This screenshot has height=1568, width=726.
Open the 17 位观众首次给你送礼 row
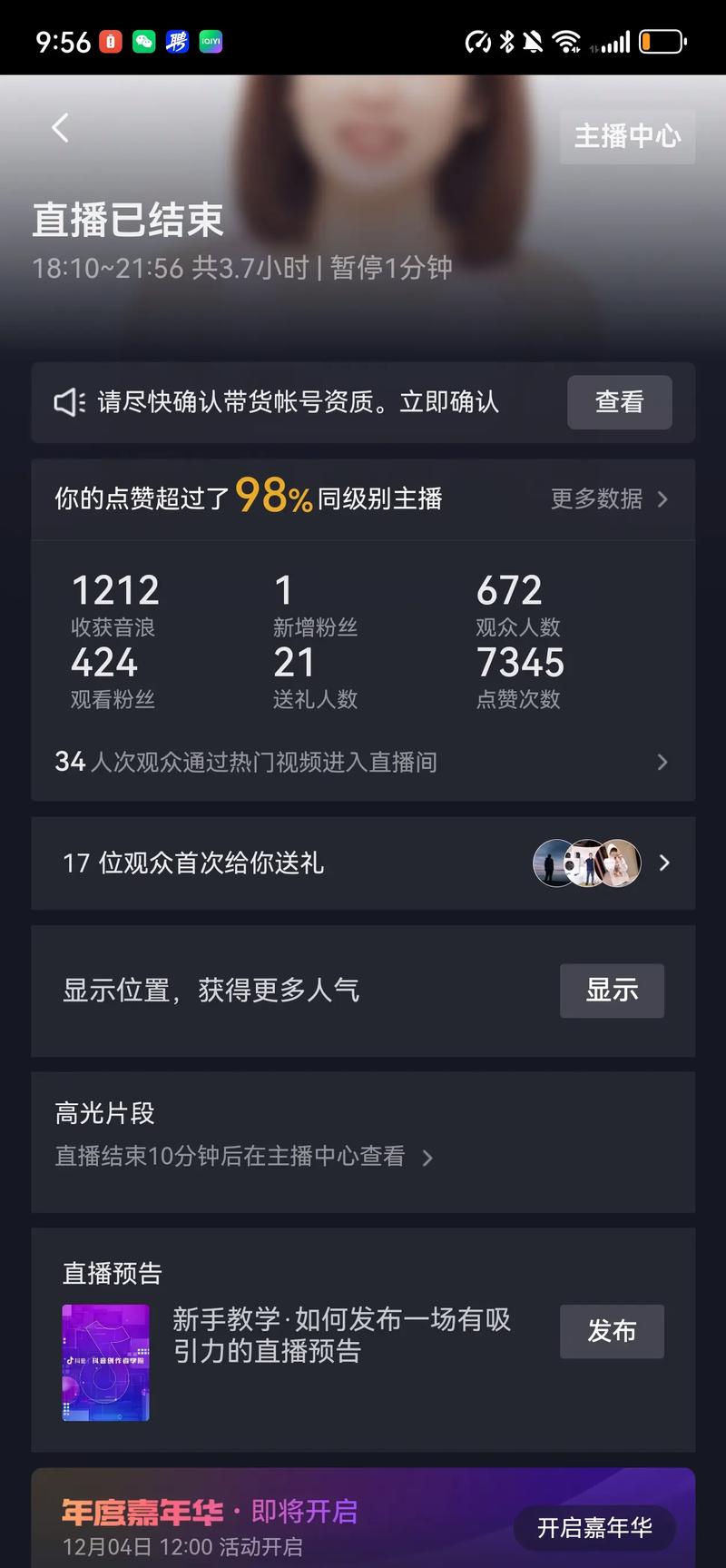(363, 863)
